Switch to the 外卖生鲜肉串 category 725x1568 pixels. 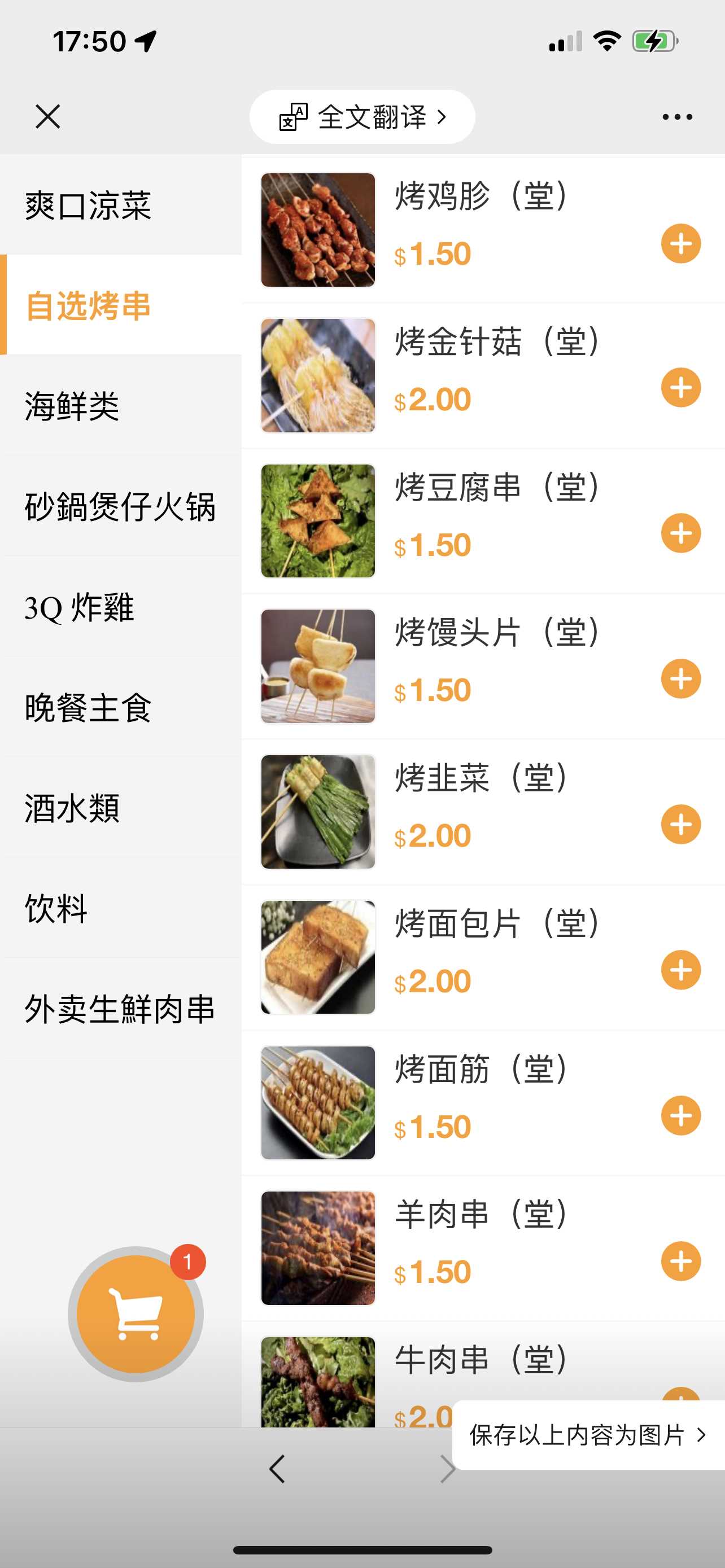[x=120, y=1009]
